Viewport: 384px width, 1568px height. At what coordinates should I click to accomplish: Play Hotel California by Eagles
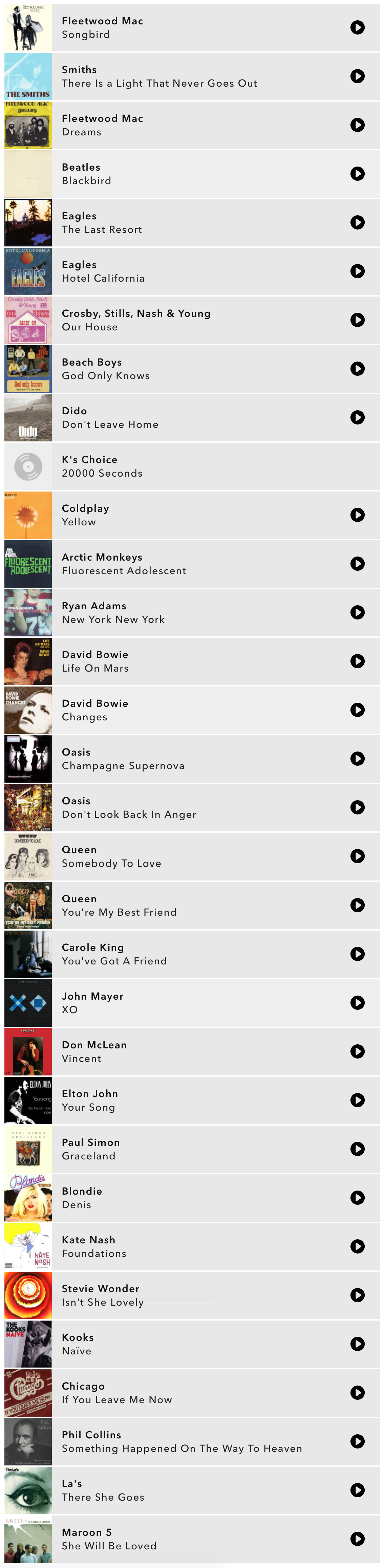tap(357, 271)
